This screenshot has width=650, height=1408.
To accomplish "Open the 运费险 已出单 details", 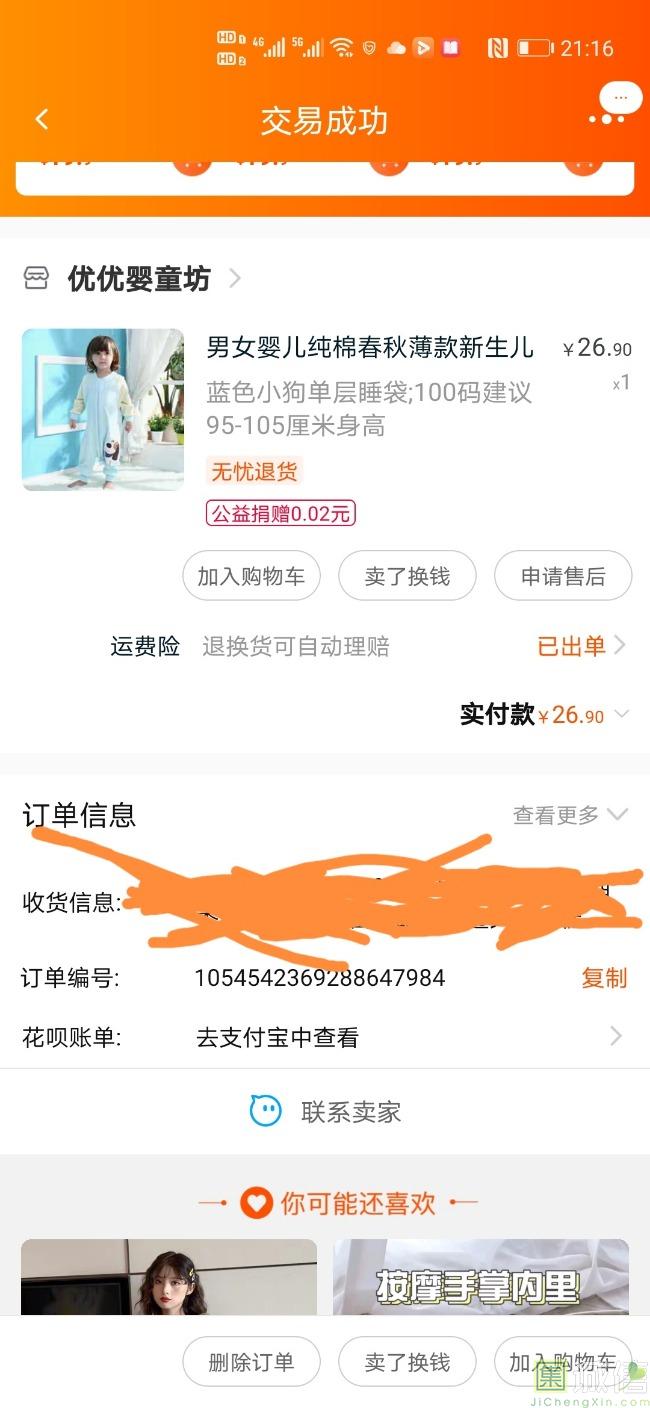I will pyautogui.click(x=582, y=646).
